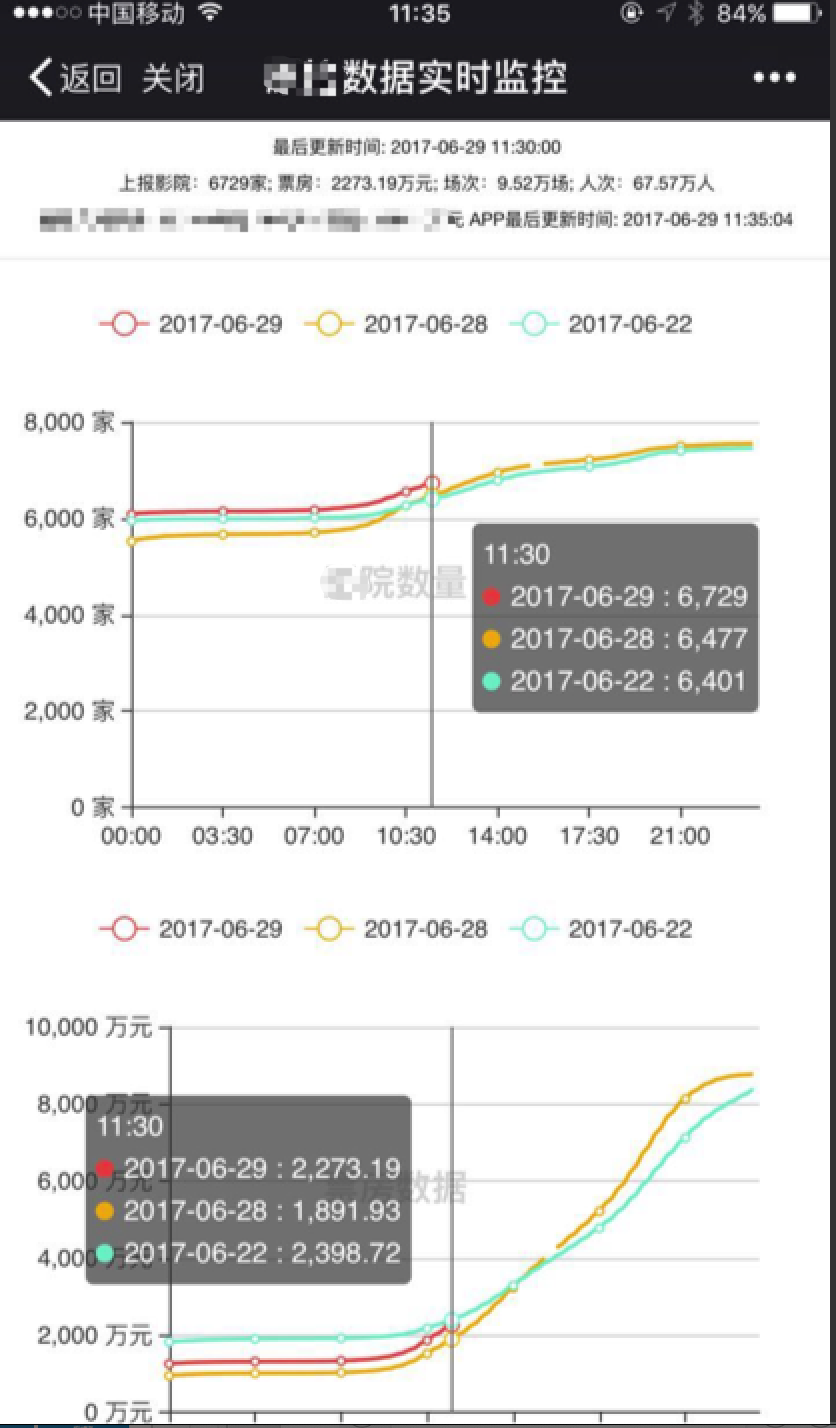
Task: Go back with the 返回 button
Action: tap(76, 77)
